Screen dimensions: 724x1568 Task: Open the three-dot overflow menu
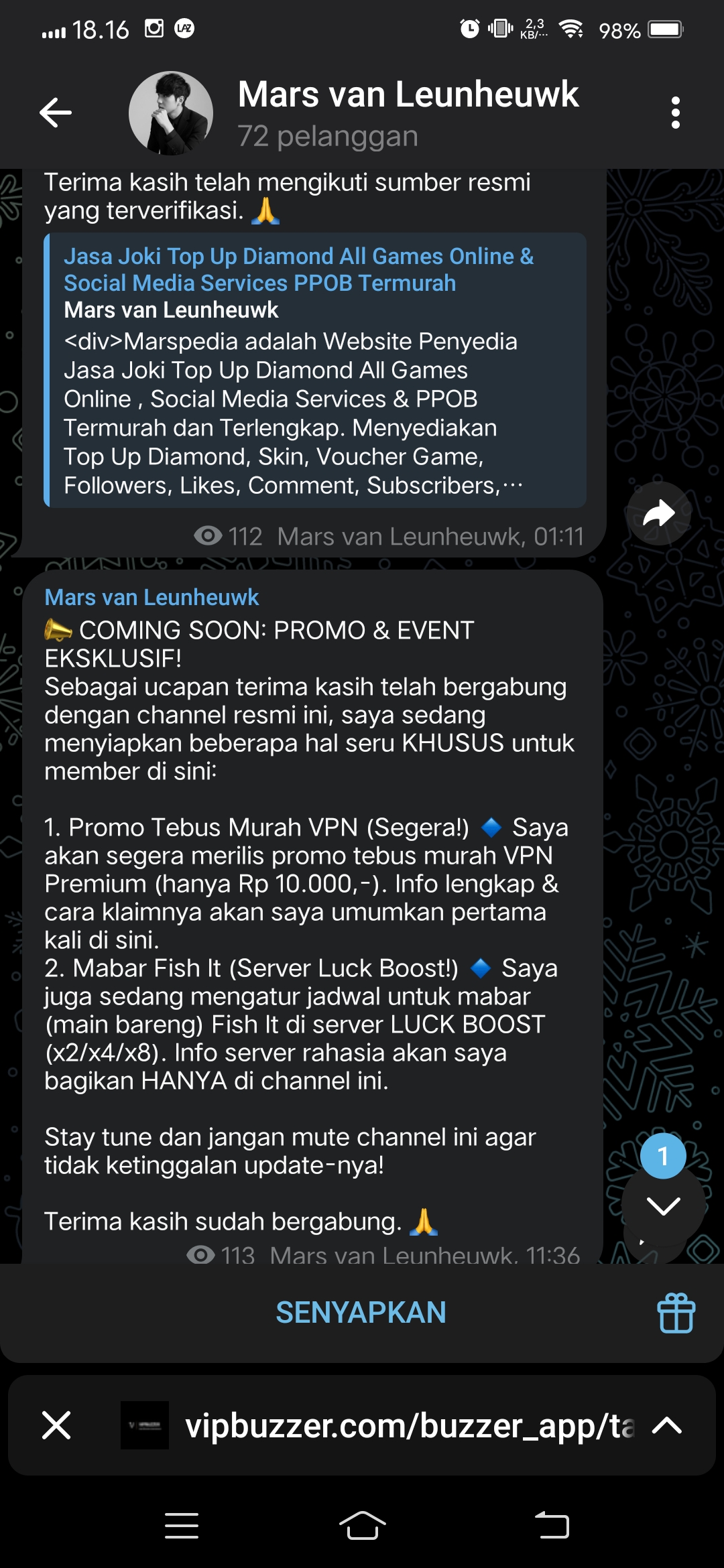(x=675, y=112)
